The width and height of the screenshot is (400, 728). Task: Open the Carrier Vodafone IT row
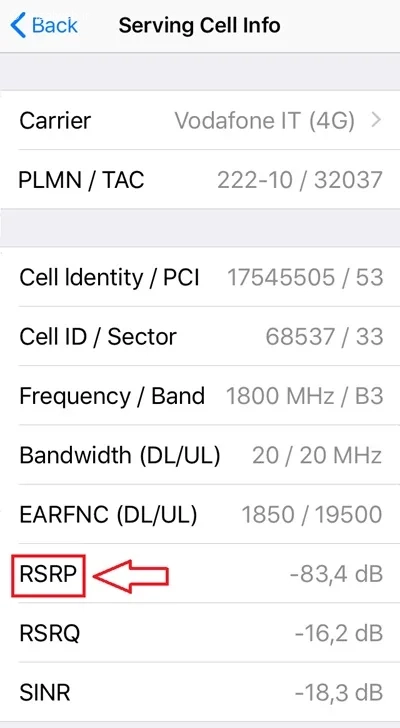click(200, 120)
